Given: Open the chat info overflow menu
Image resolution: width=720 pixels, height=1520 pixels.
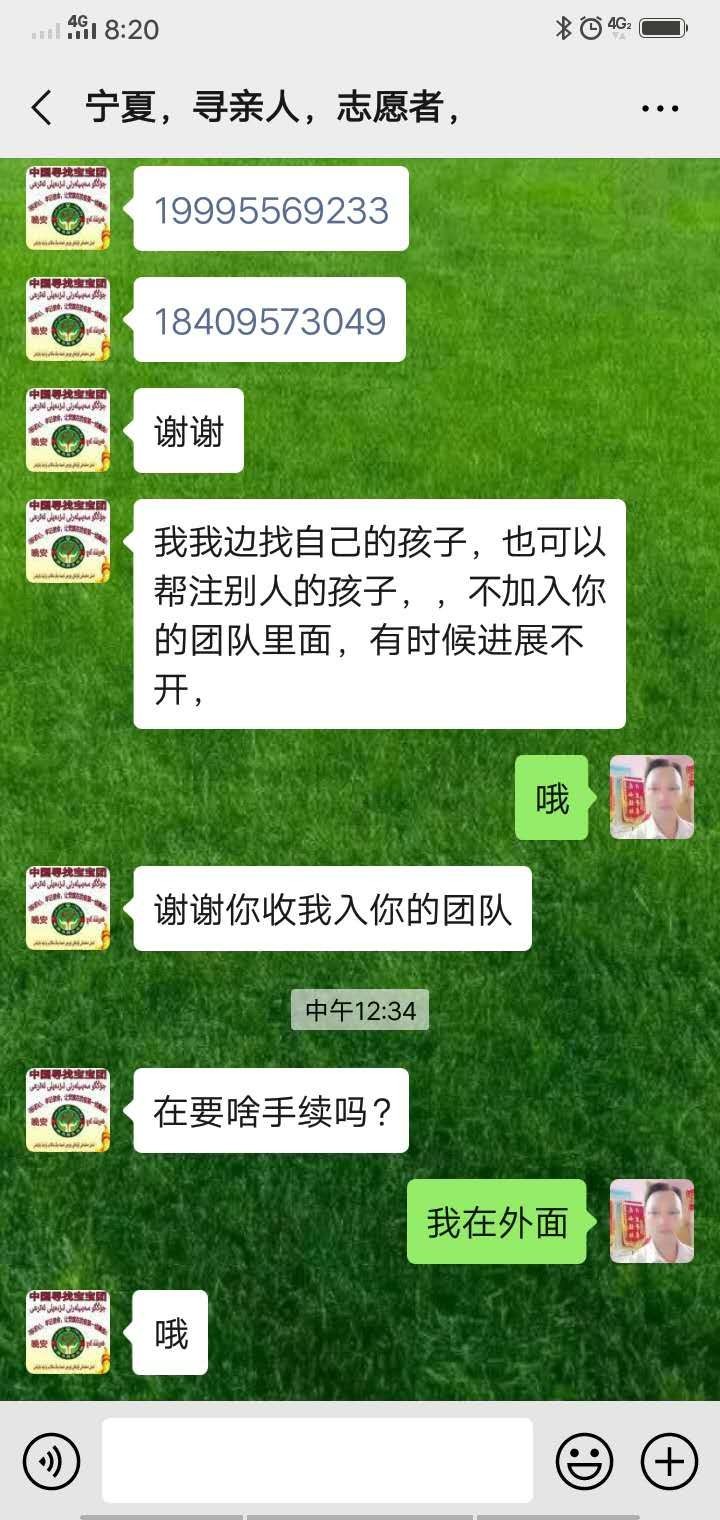Looking at the screenshot, I should (x=660, y=108).
